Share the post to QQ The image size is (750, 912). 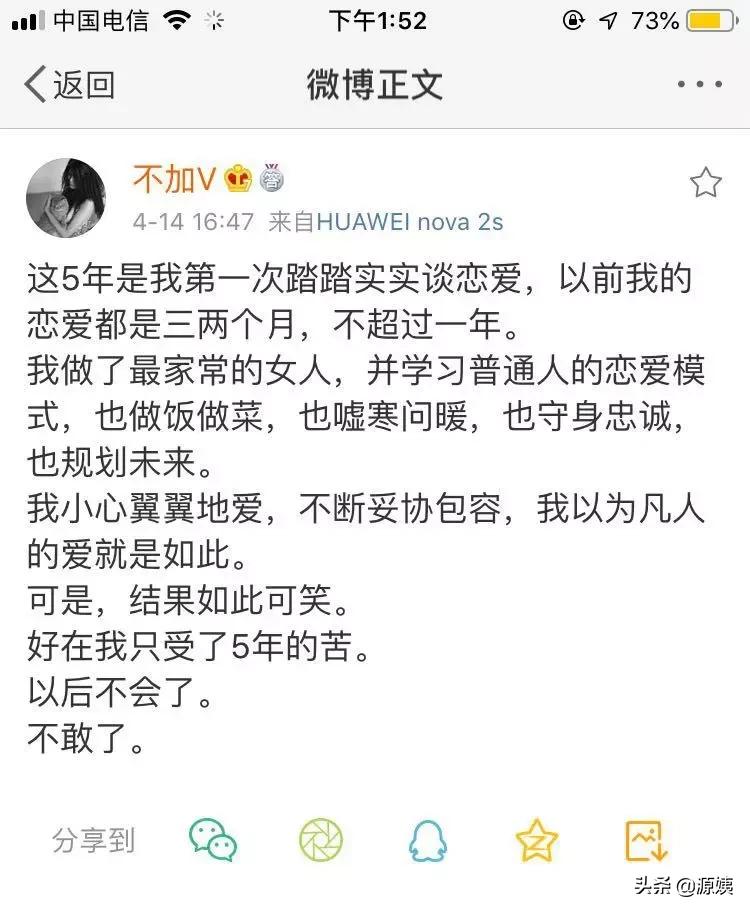[427, 840]
